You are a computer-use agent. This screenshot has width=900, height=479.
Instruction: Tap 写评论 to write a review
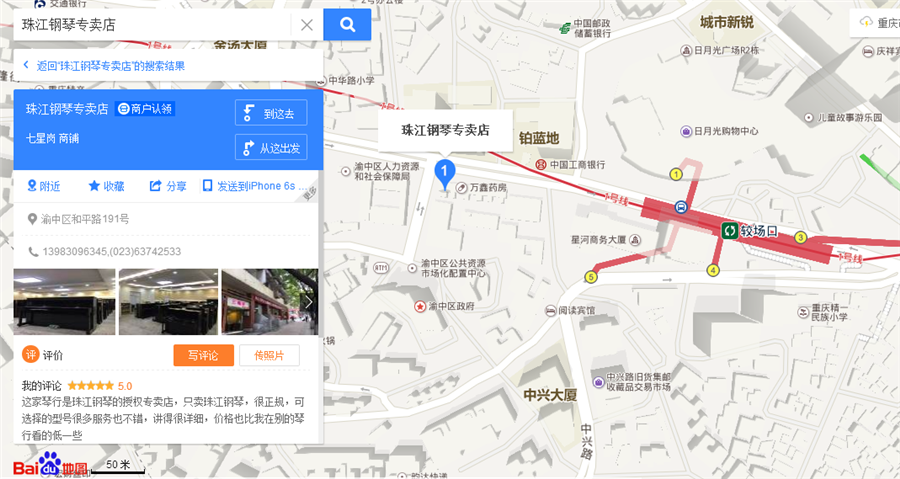tap(204, 355)
